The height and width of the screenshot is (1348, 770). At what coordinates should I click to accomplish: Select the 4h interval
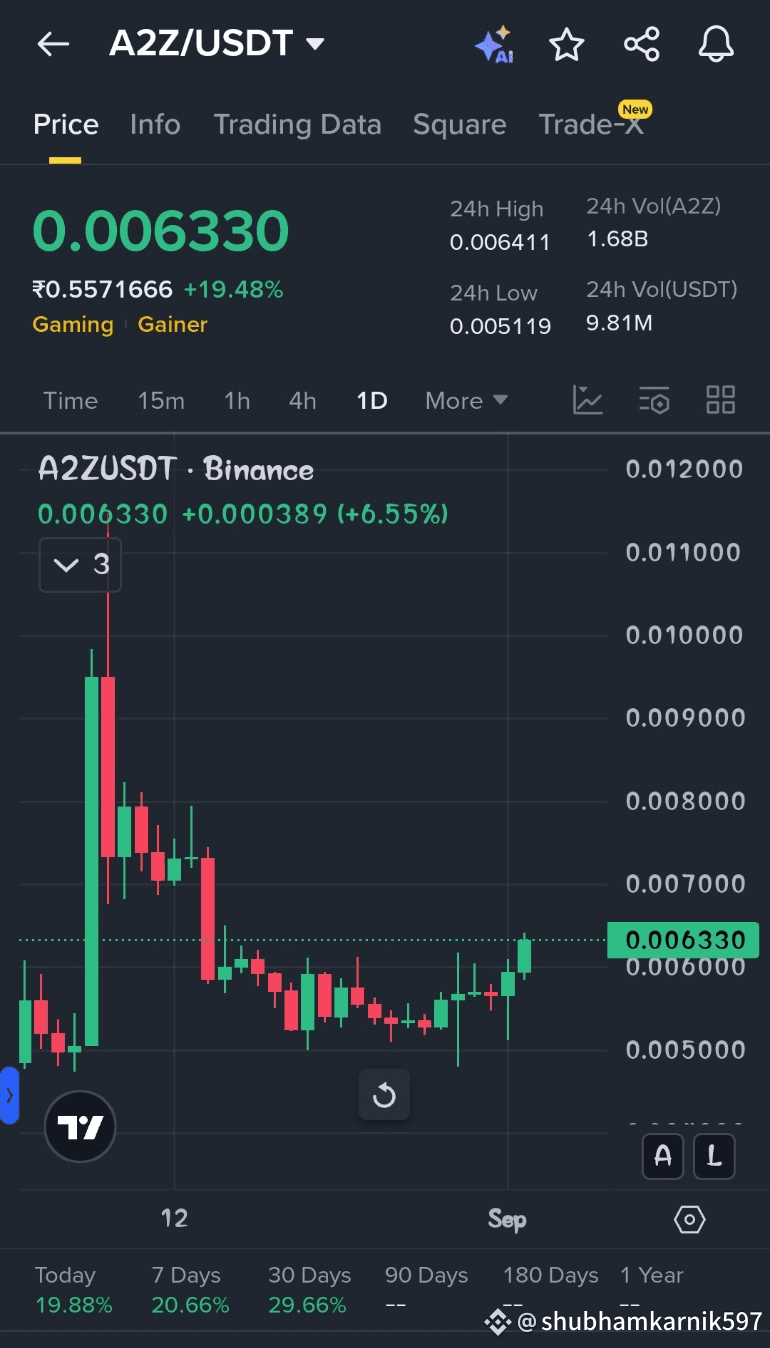pos(302,401)
